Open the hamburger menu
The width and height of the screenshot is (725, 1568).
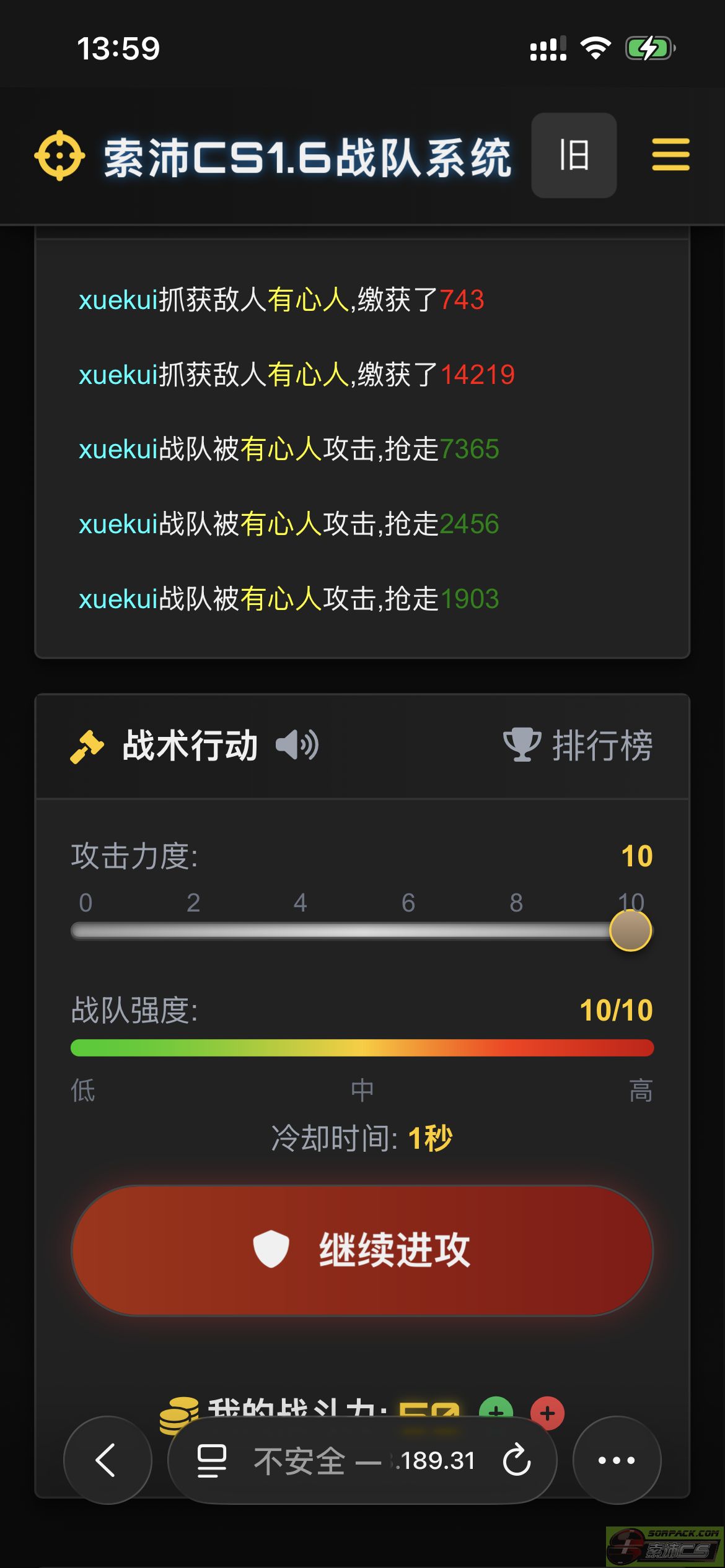[670, 155]
